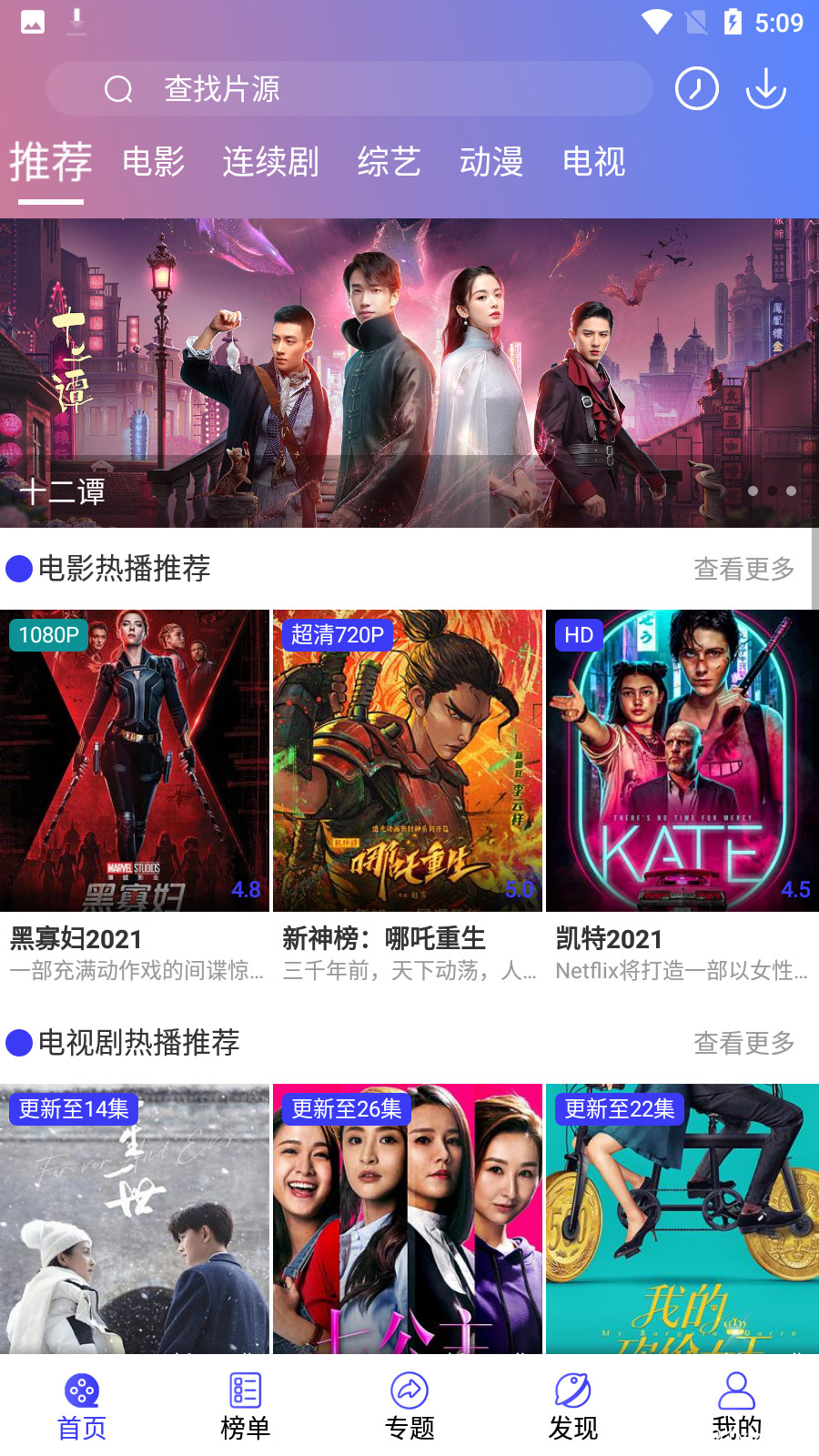The height and width of the screenshot is (1456, 819).
Task: View more in 电视剧热播推荐
Action: [x=744, y=1043]
